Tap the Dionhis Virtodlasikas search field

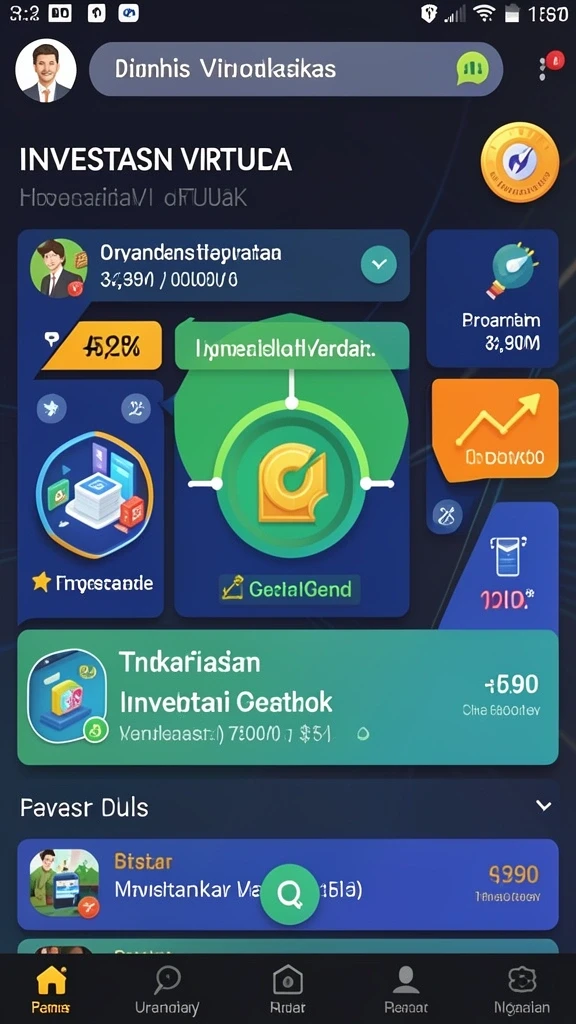(x=296, y=70)
